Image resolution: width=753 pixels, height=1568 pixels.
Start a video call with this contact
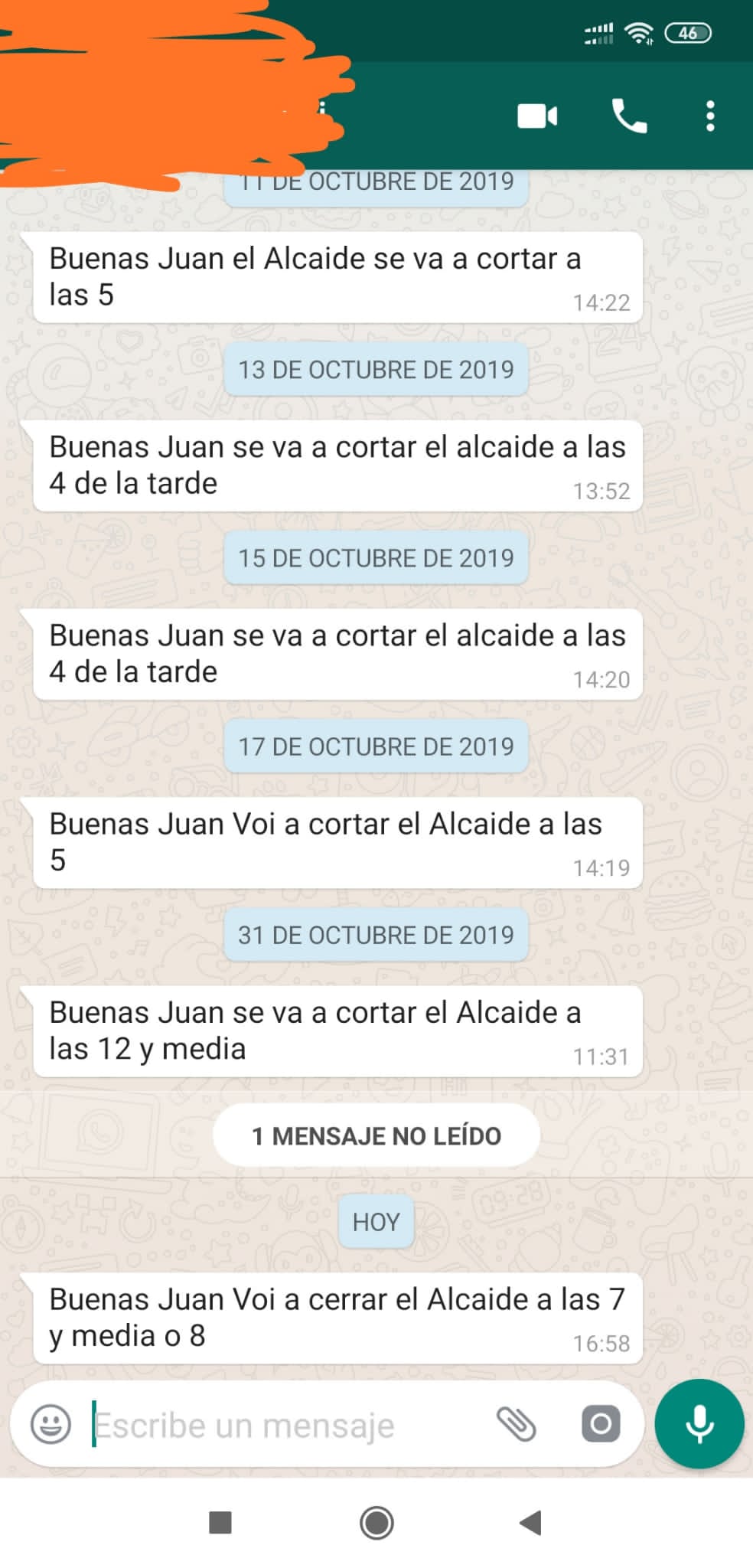537,116
